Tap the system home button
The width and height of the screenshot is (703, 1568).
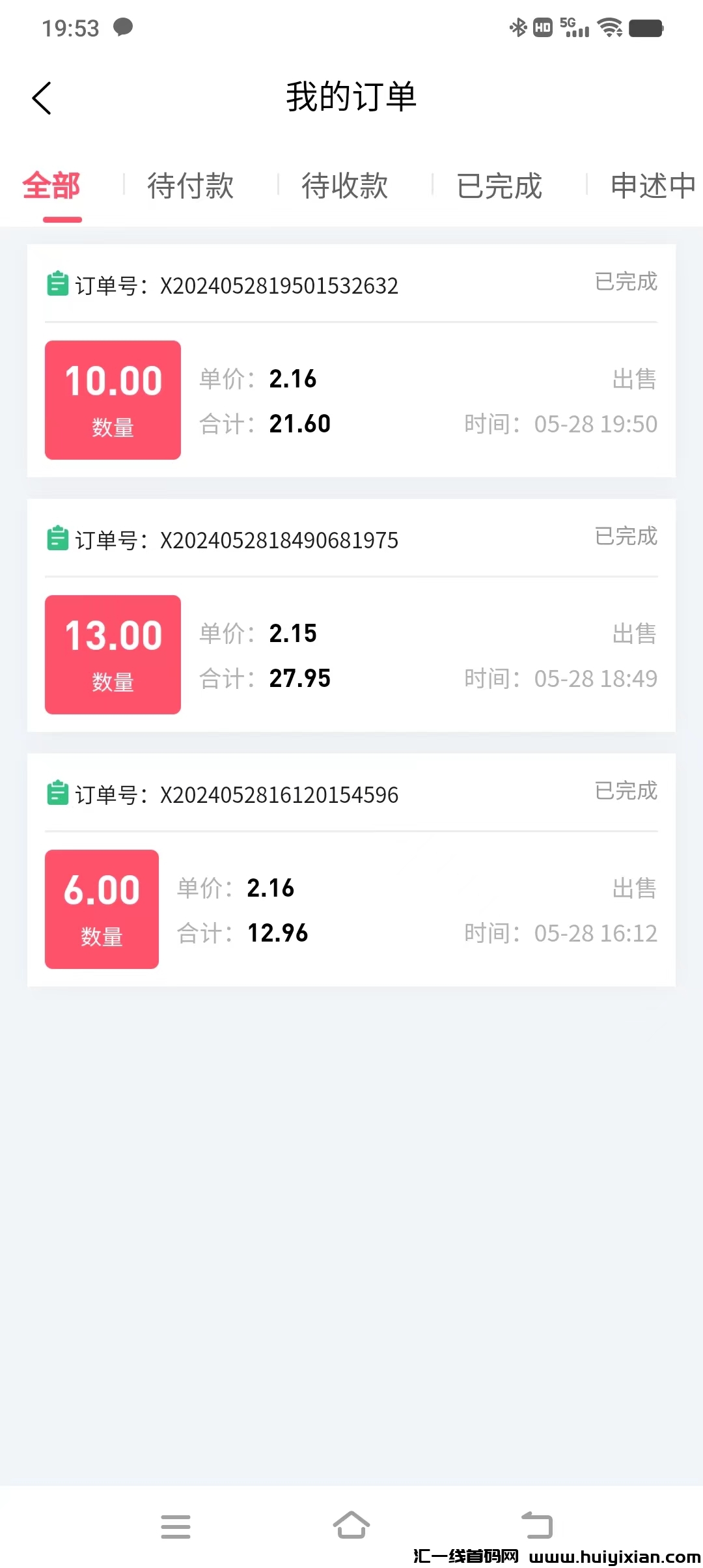(351, 1525)
